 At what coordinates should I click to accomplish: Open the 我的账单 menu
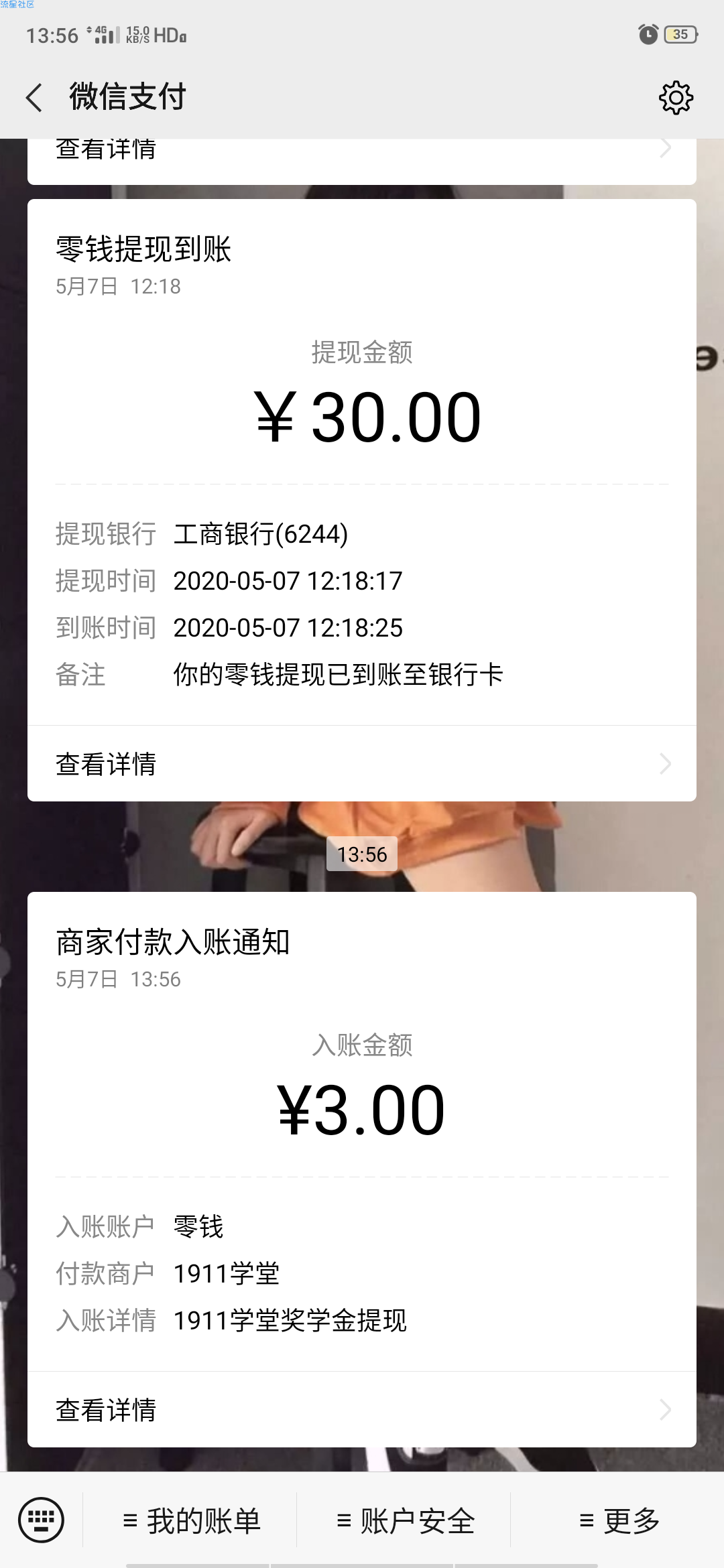click(192, 1521)
